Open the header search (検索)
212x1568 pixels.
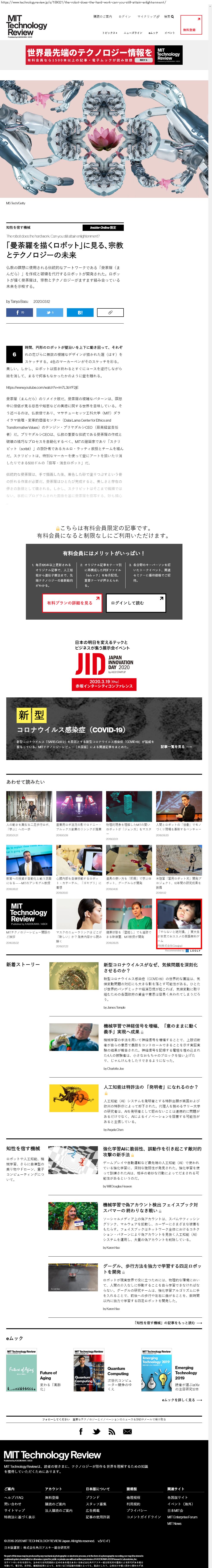click(169, 16)
